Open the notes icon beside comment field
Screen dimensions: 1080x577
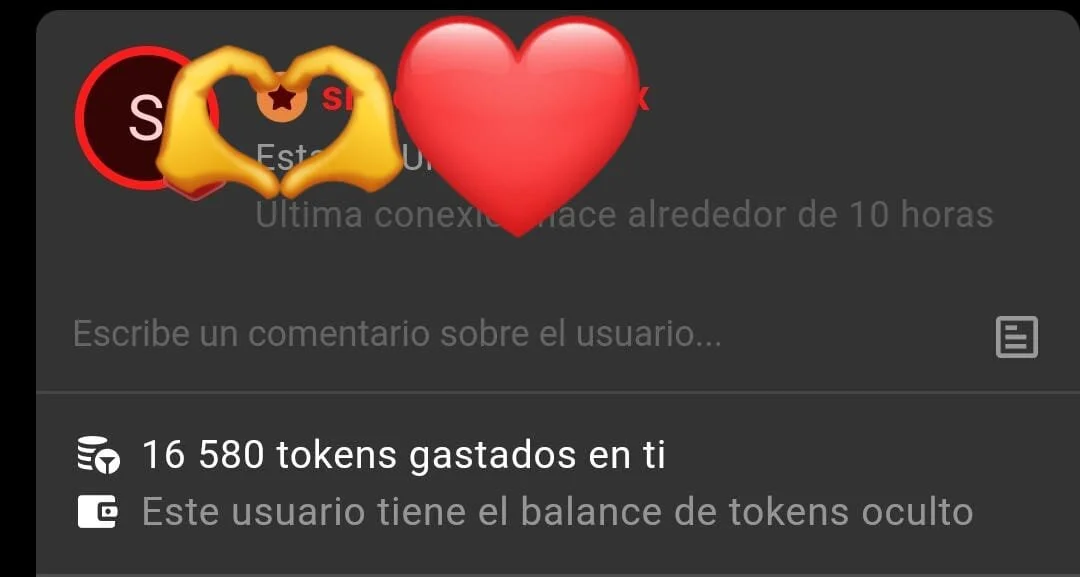coord(1017,337)
